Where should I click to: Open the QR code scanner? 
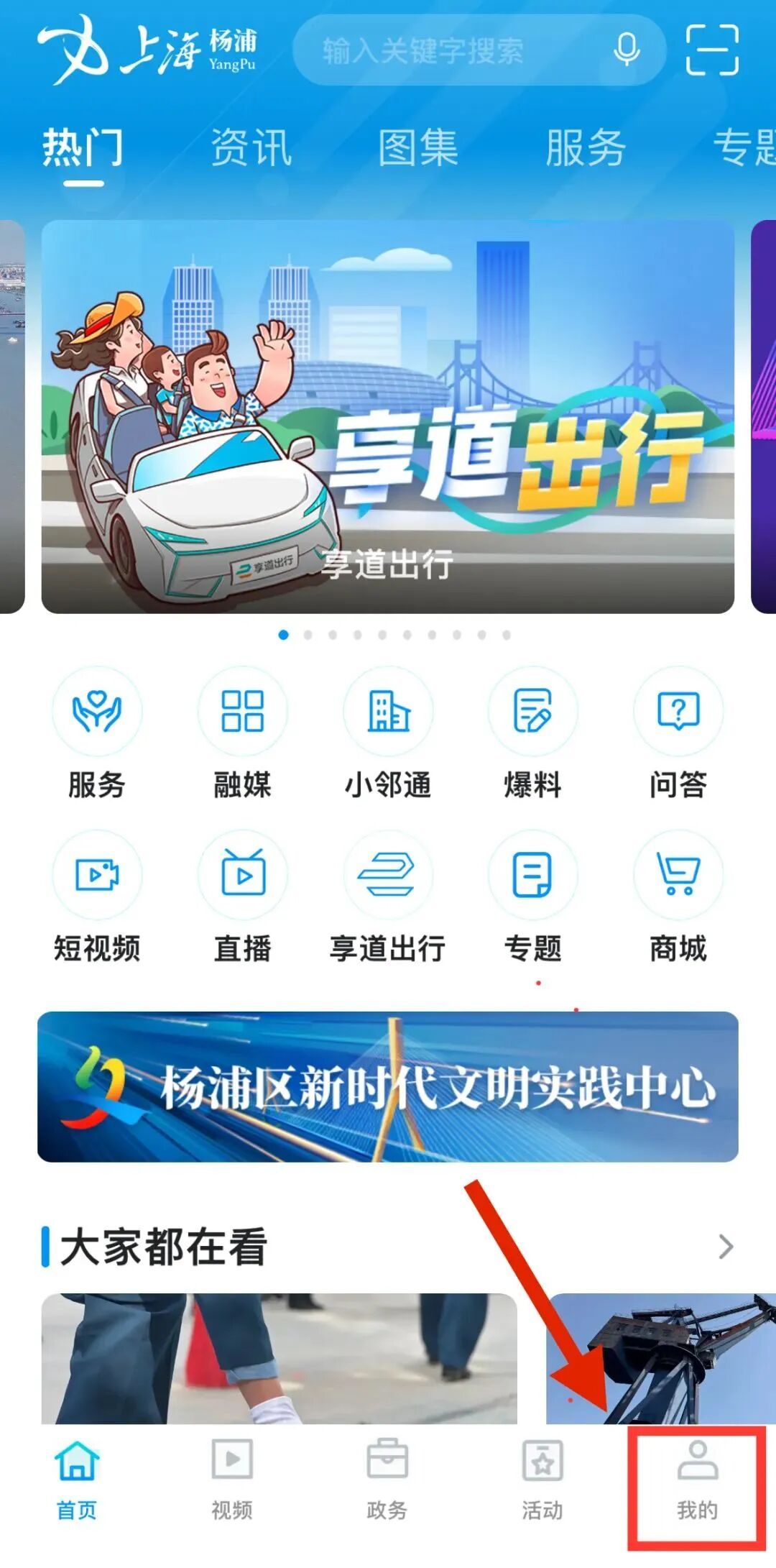pos(712,50)
